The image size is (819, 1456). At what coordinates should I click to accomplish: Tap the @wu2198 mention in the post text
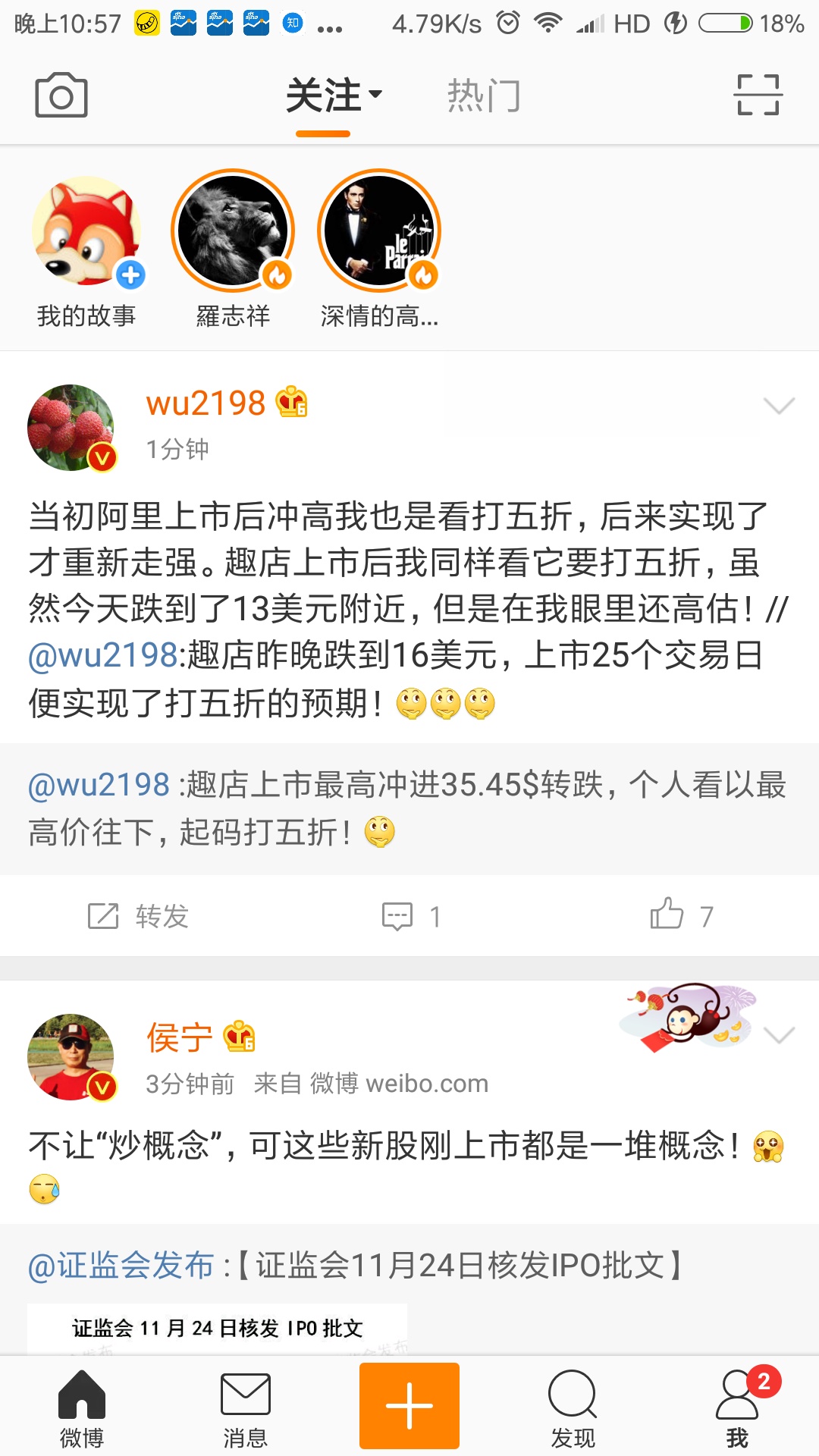(x=103, y=654)
